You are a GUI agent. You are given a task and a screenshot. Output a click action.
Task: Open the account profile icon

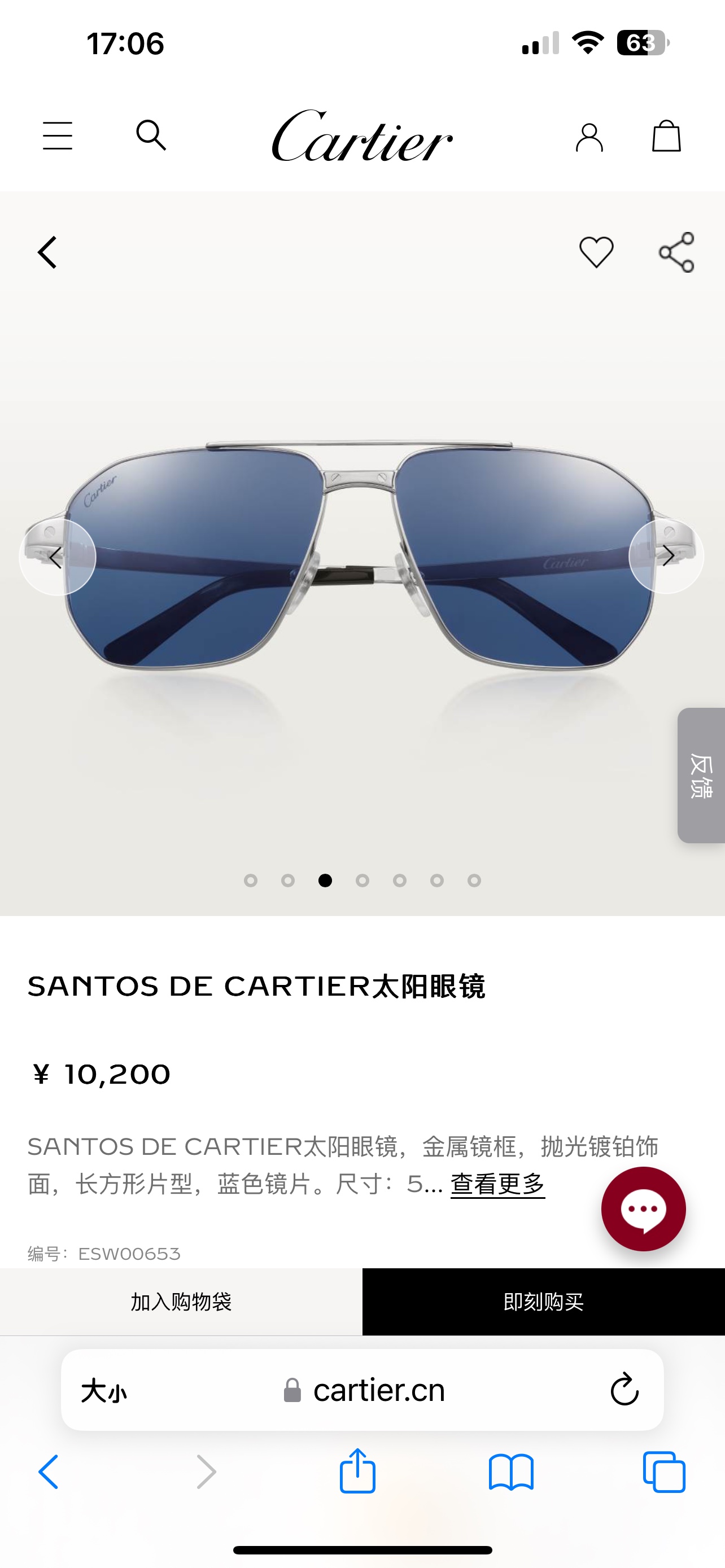(x=589, y=137)
